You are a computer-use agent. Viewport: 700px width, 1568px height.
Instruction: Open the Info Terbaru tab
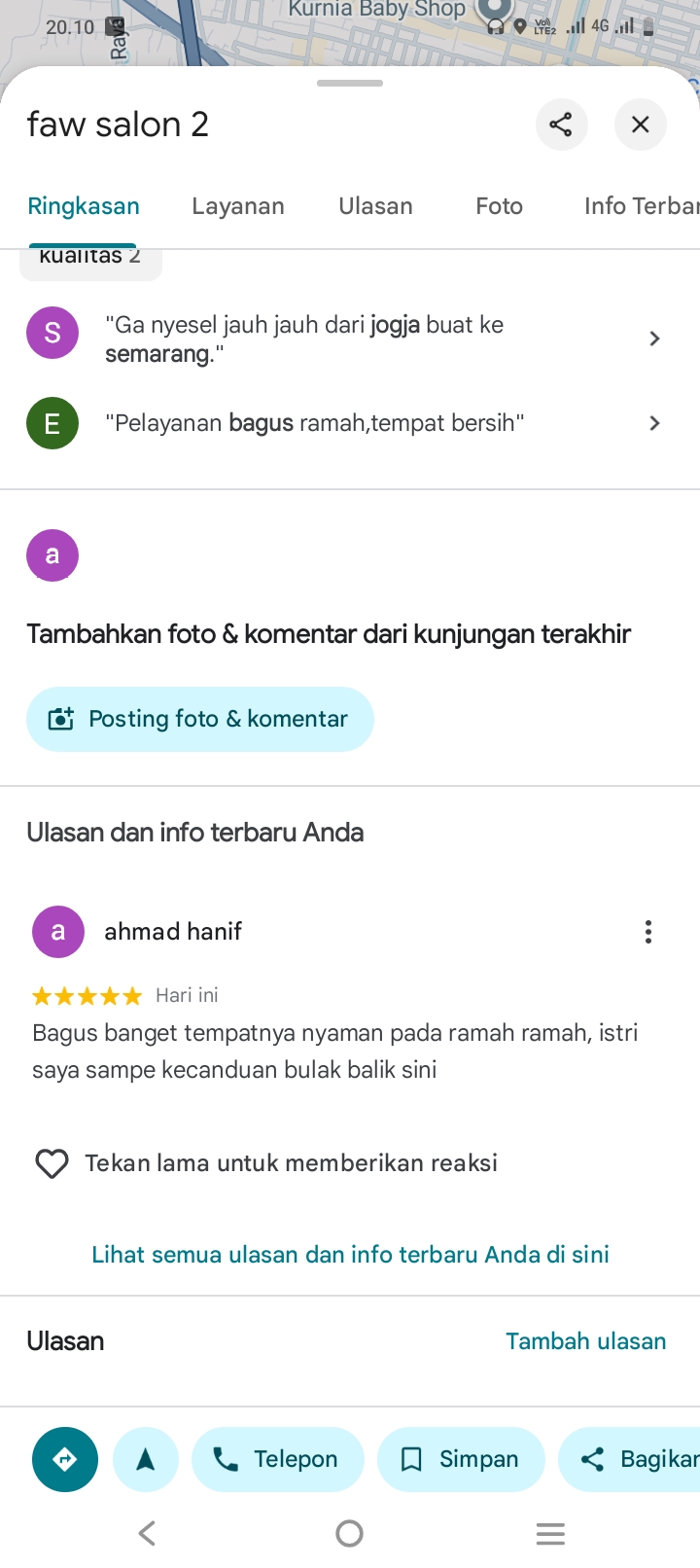642,206
